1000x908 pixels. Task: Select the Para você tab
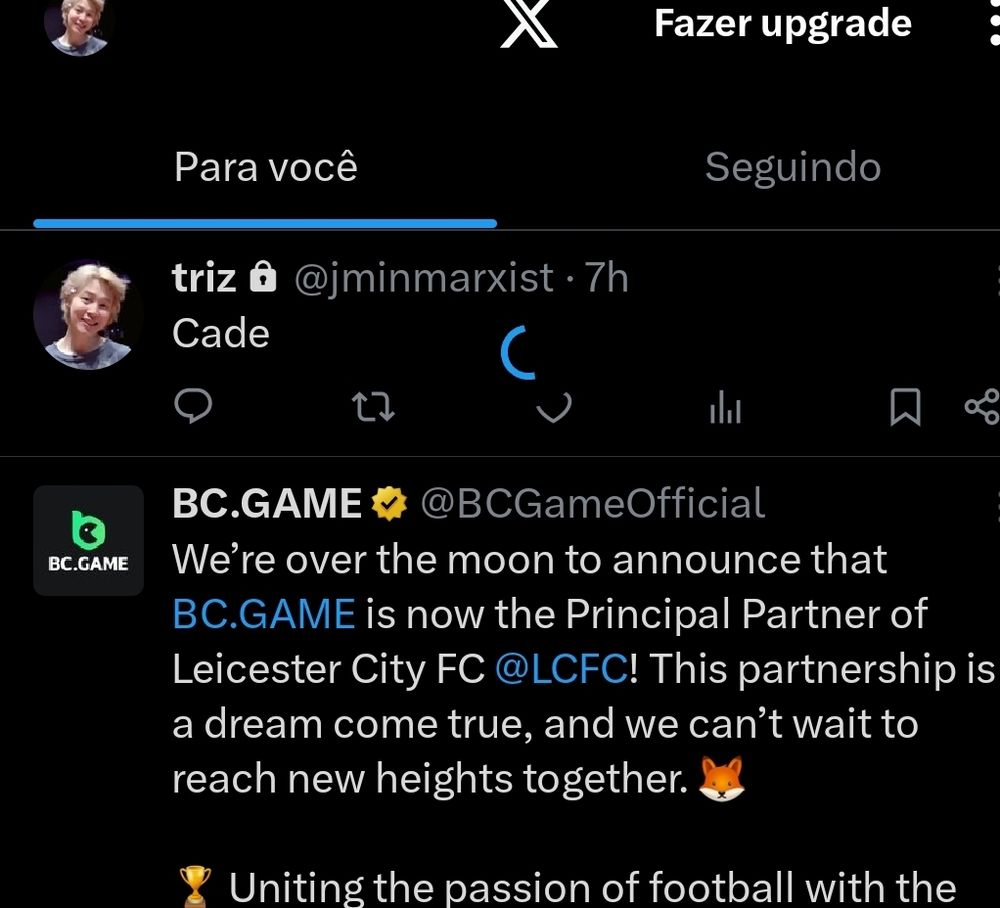(x=265, y=167)
